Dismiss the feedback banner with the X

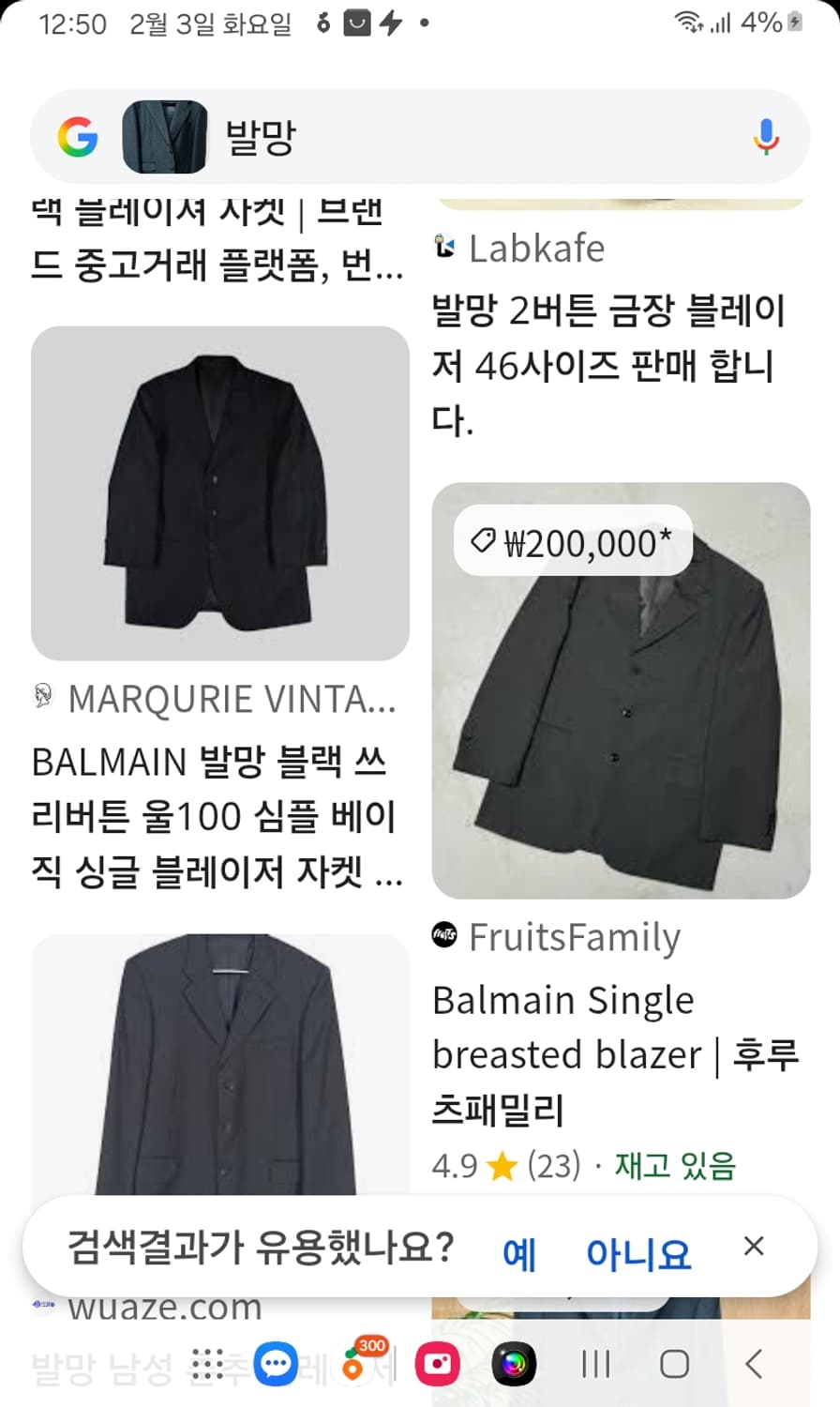tap(755, 1246)
